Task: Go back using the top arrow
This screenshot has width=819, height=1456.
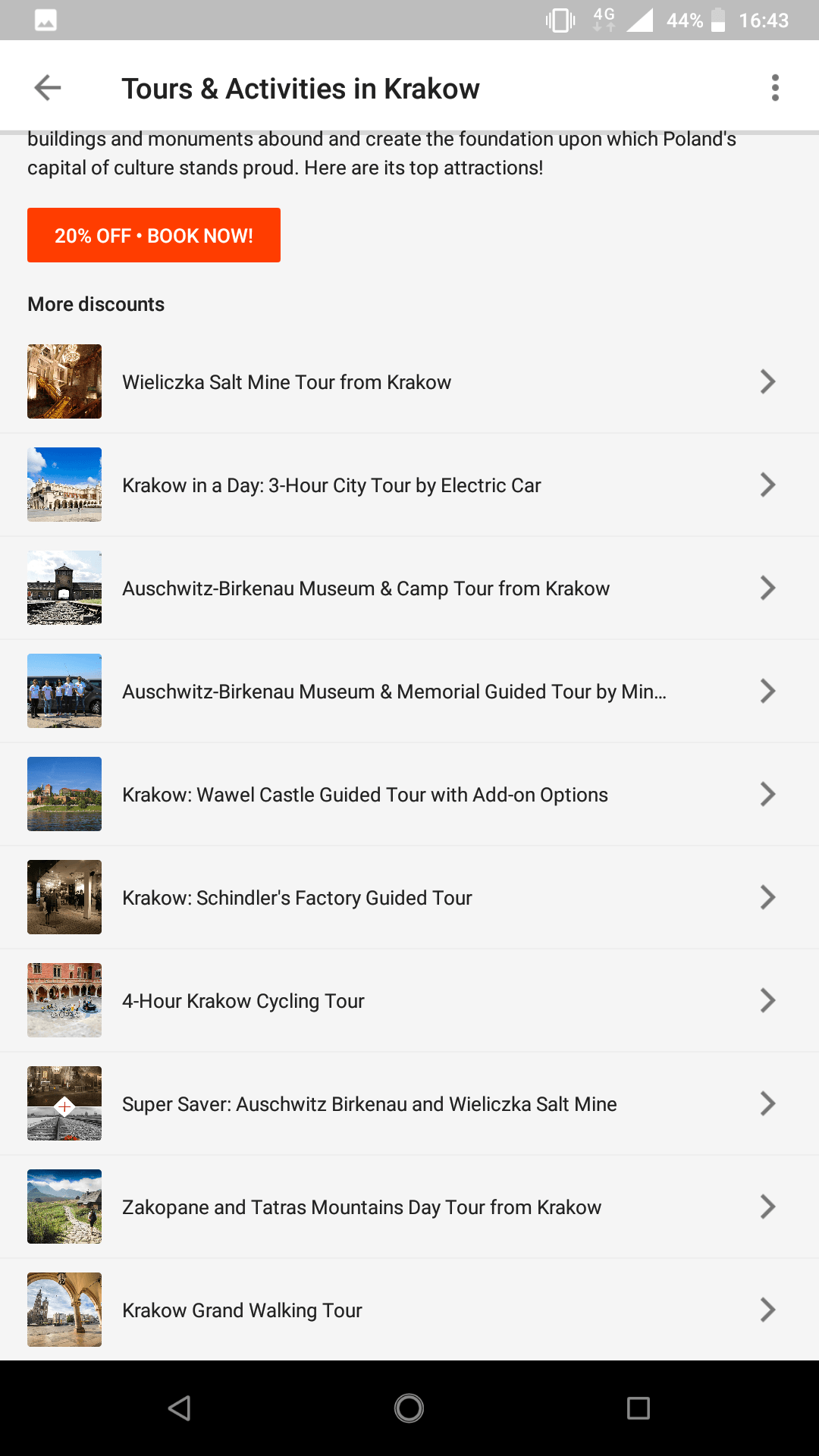Action: click(x=48, y=88)
